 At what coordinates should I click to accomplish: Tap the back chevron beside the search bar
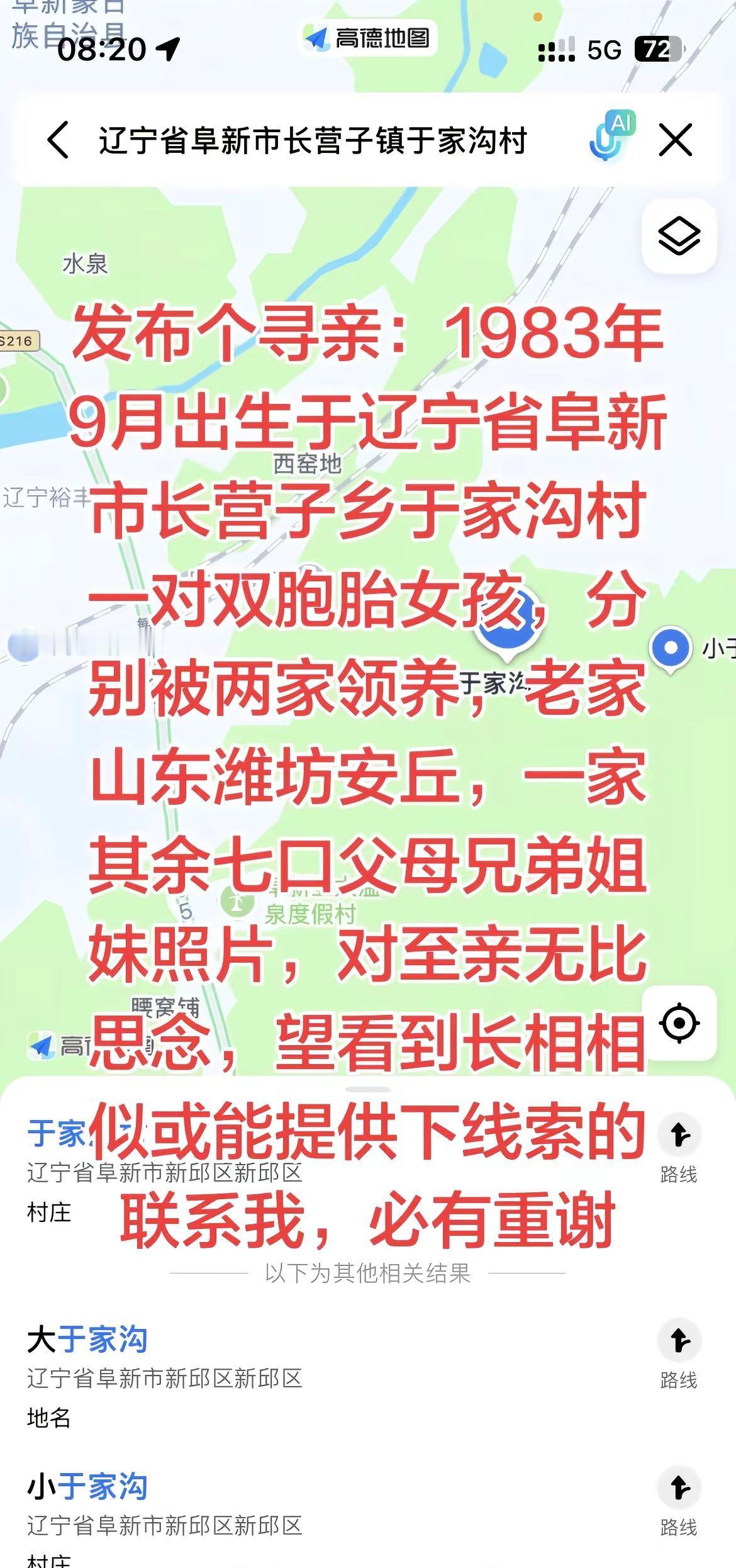(58, 140)
